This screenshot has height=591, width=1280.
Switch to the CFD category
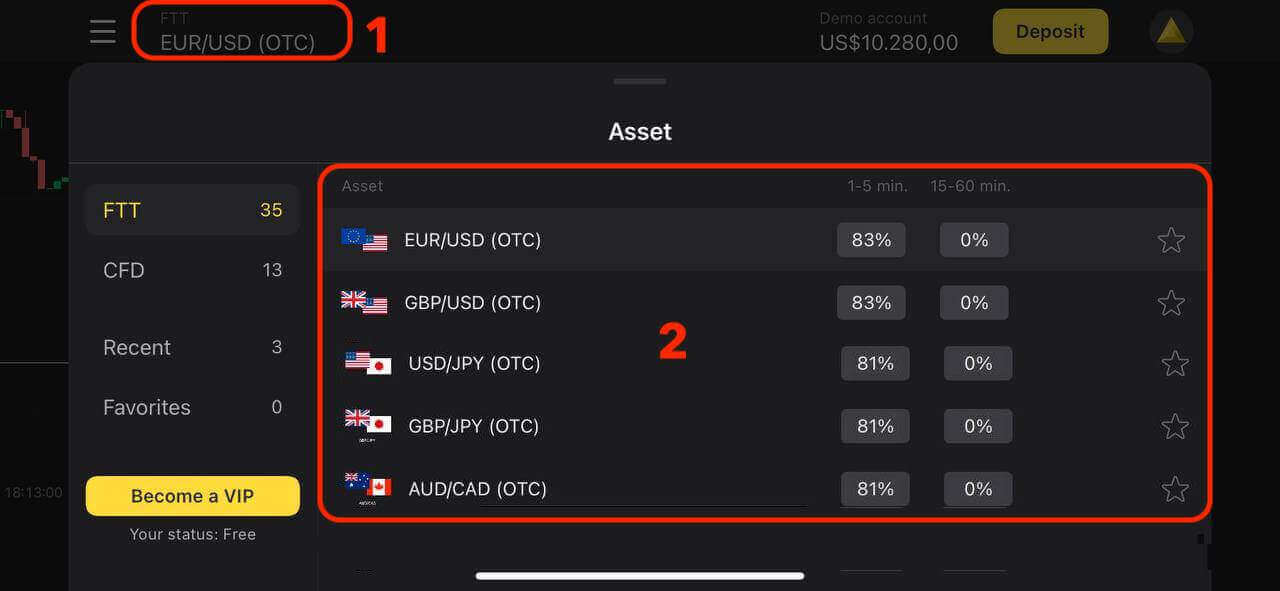pyautogui.click(x=192, y=270)
